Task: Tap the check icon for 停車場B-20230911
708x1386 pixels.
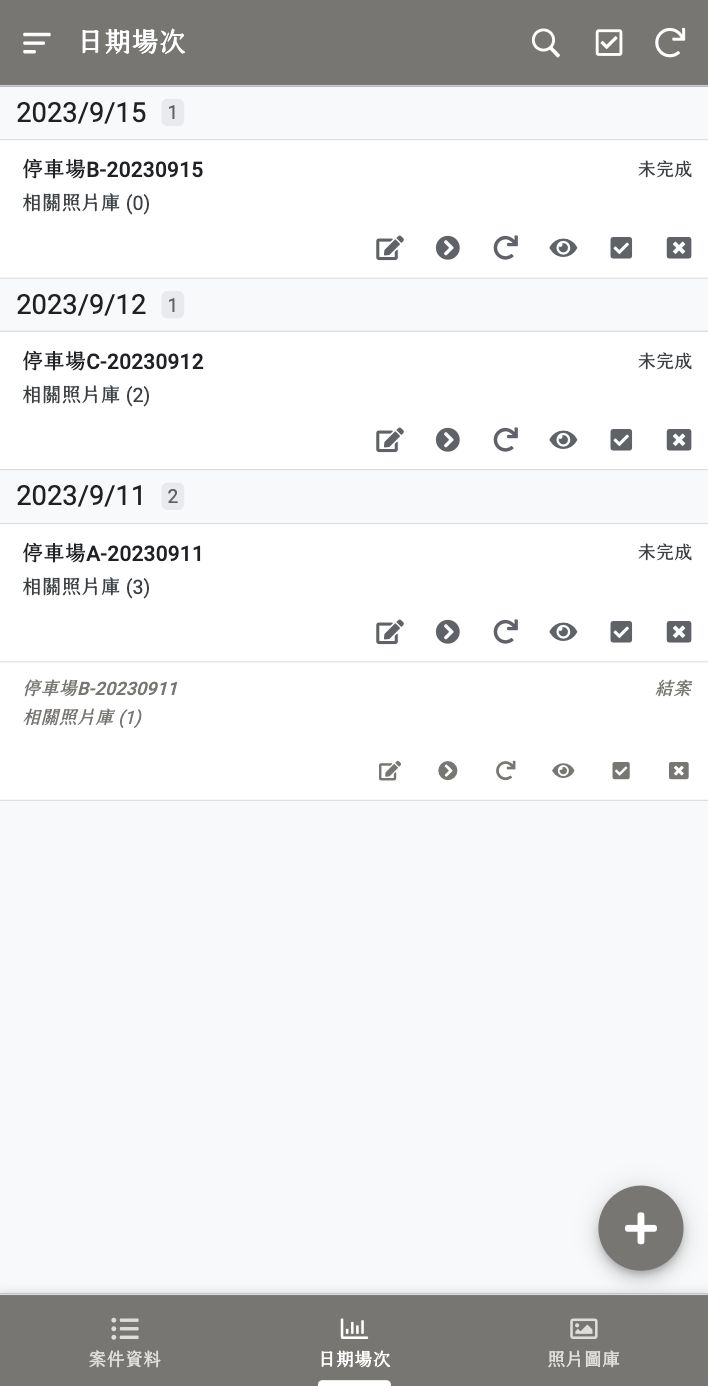Action: click(621, 770)
